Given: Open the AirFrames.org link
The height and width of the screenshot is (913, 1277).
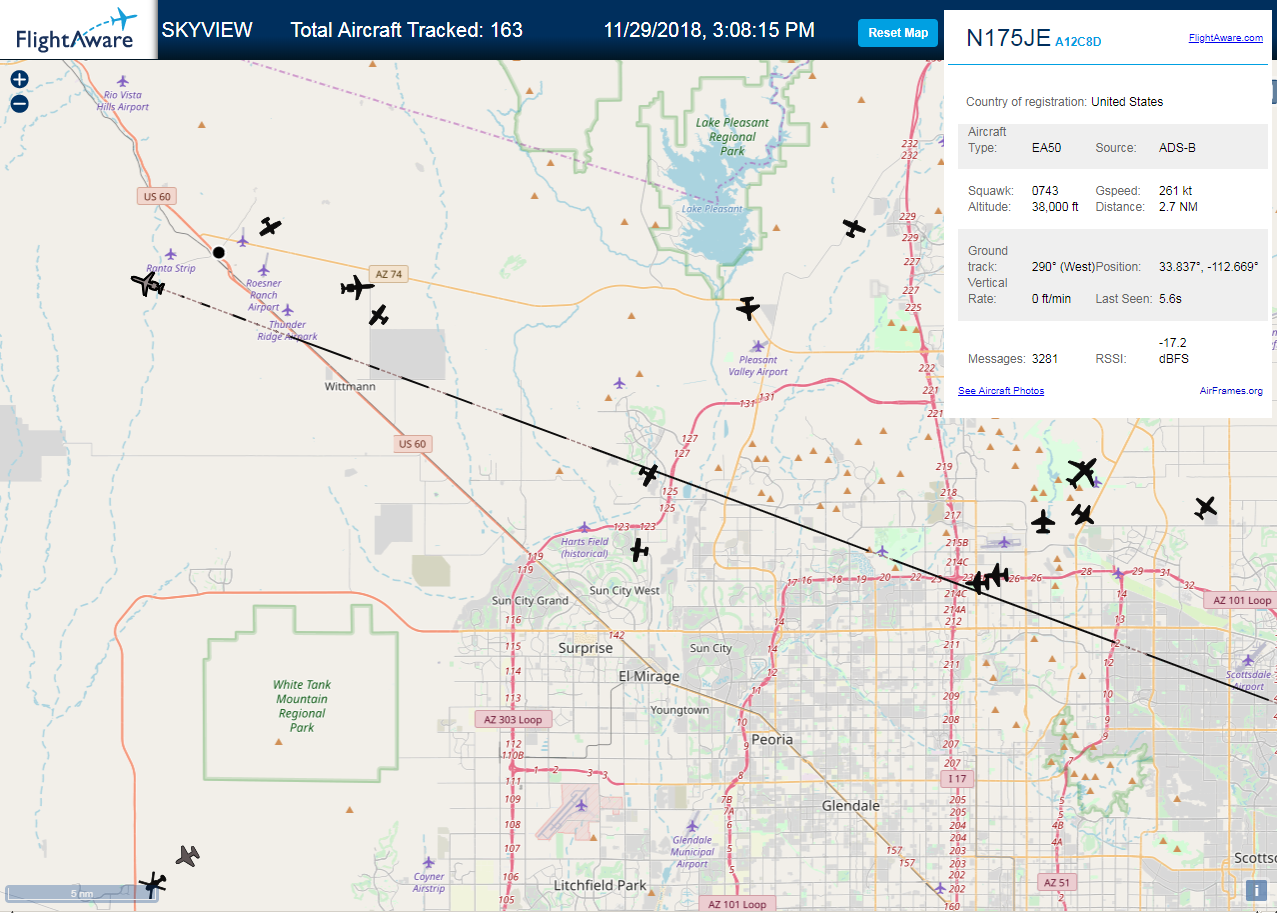Looking at the screenshot, I should [1231, 390].
